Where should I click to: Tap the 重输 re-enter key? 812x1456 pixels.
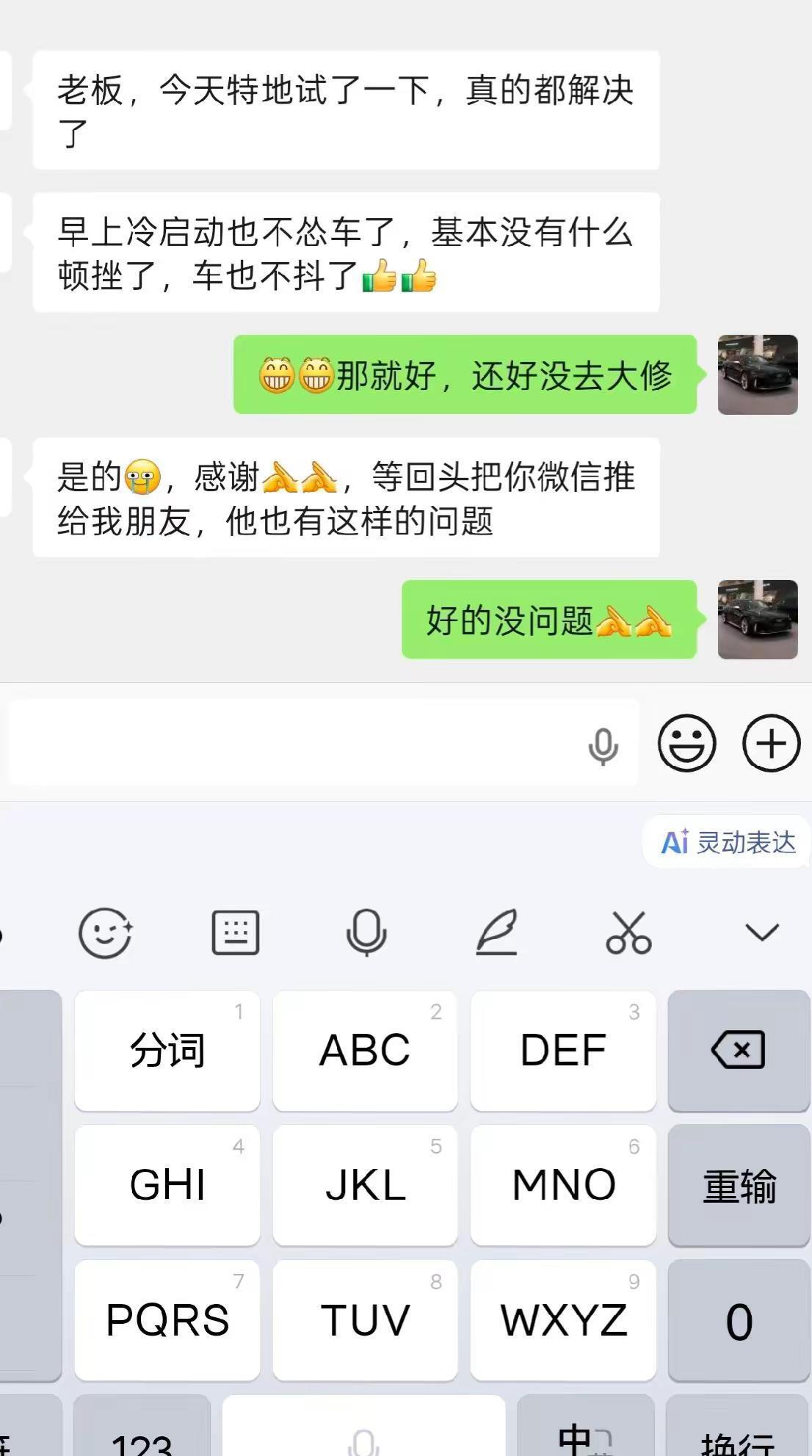point(739,1186)
